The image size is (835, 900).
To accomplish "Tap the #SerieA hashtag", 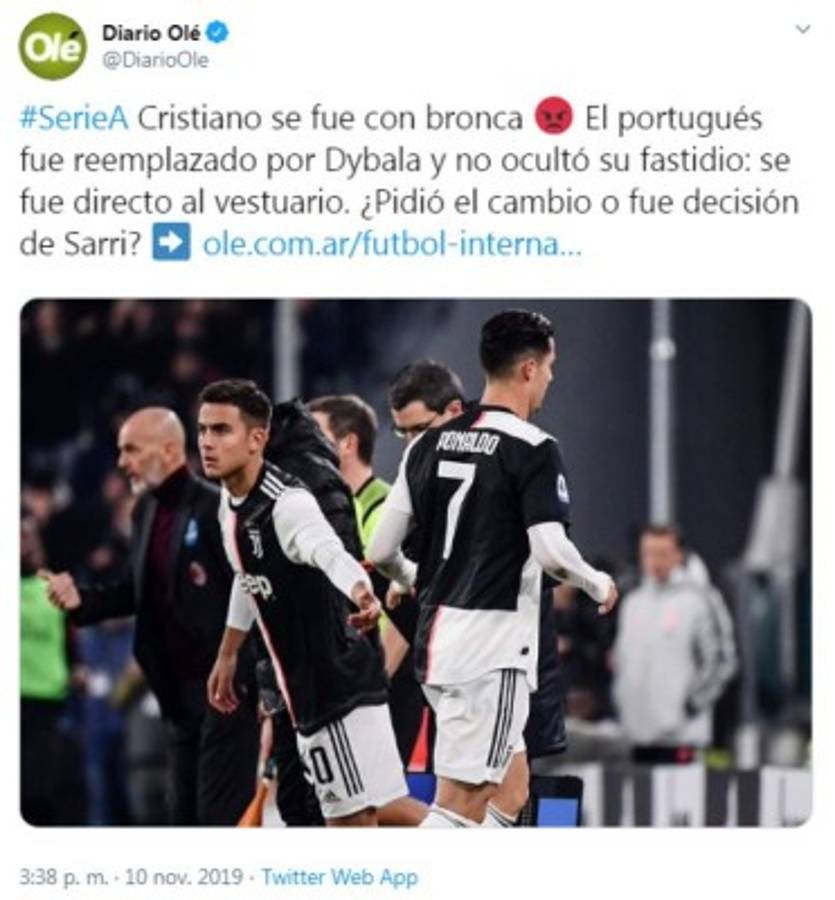I will coord(74,118).
